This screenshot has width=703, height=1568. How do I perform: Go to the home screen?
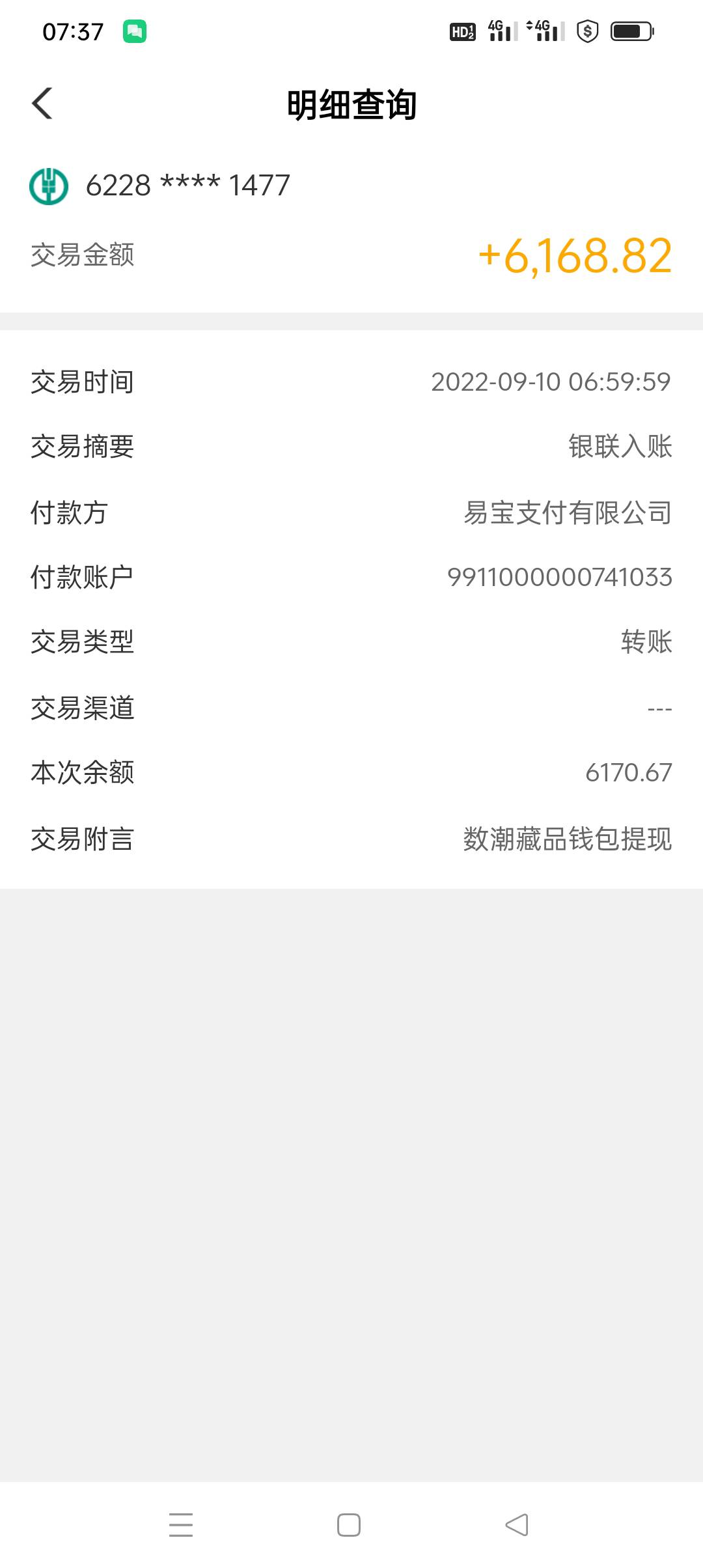[x=349, y=1524]
